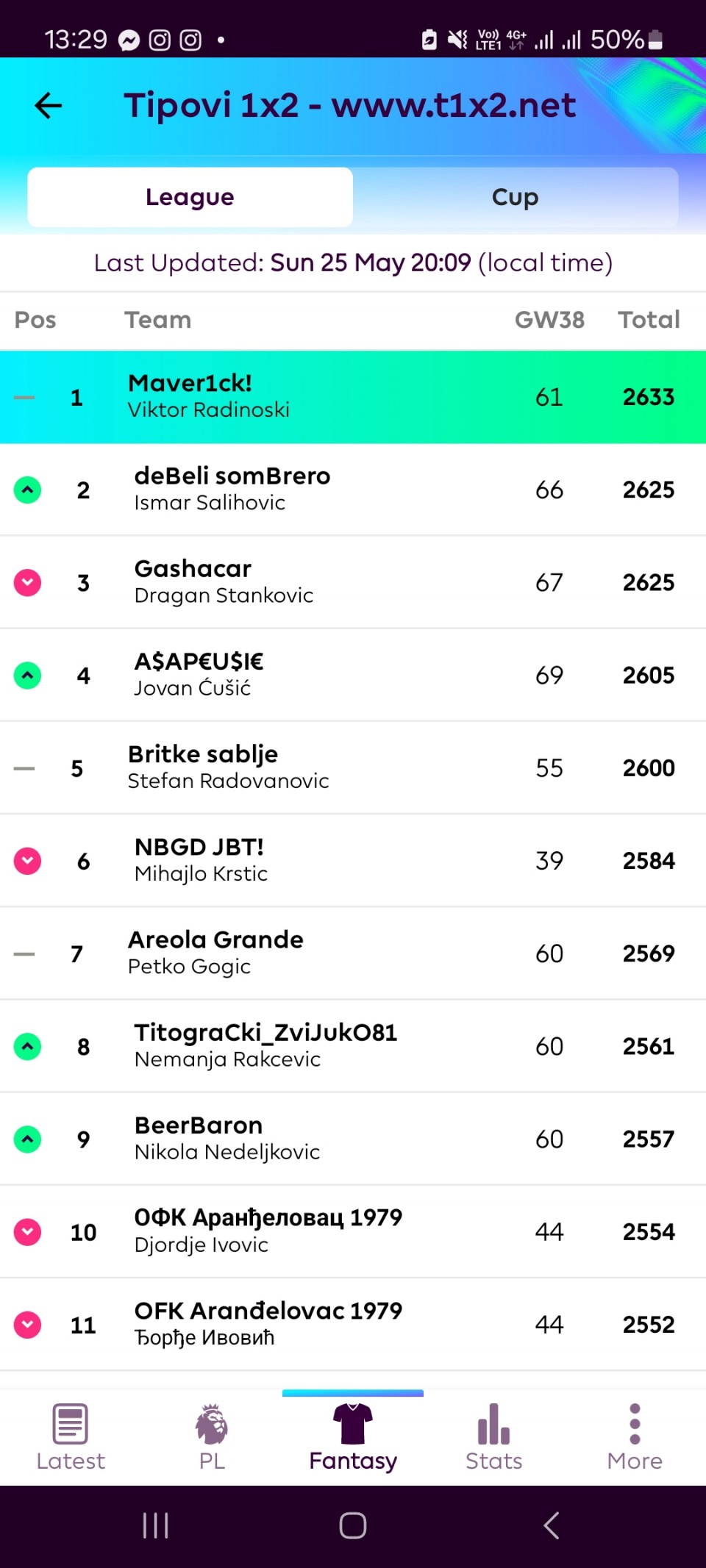Tap the system home button

353,1525
